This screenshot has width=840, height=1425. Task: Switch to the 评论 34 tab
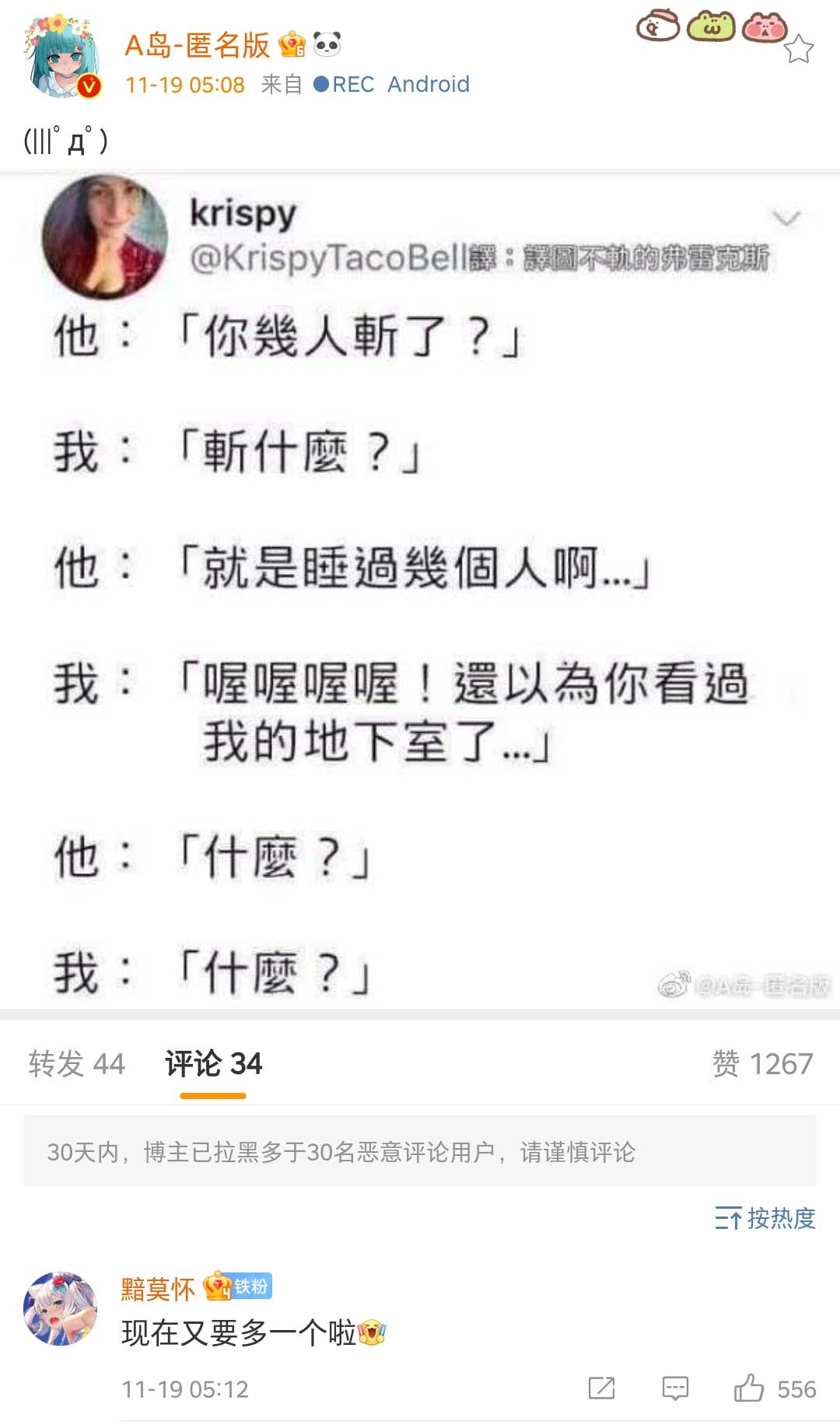(x=213, y=1063)
